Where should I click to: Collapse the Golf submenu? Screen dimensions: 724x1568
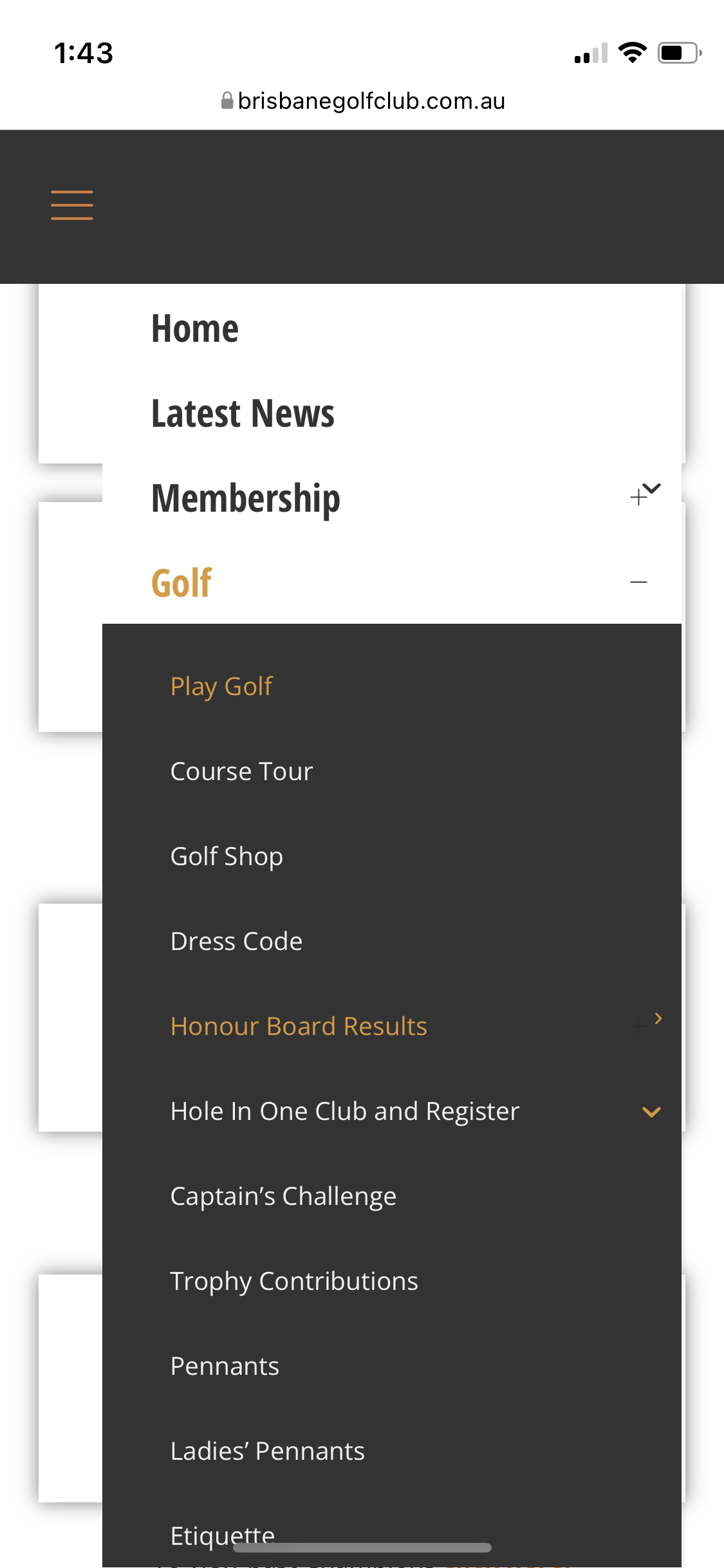639,582
